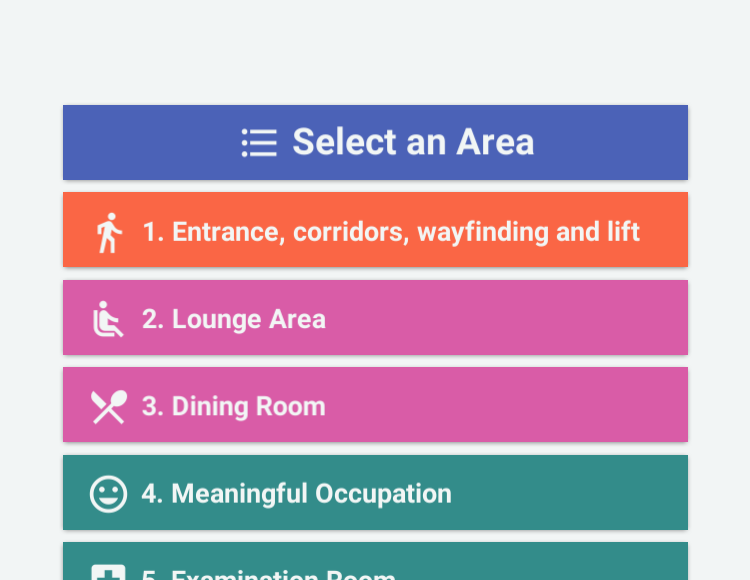Open Meaningful Occupation area
Screen dimensions: 750x580
pyautogui.click(x=375, y=493)
